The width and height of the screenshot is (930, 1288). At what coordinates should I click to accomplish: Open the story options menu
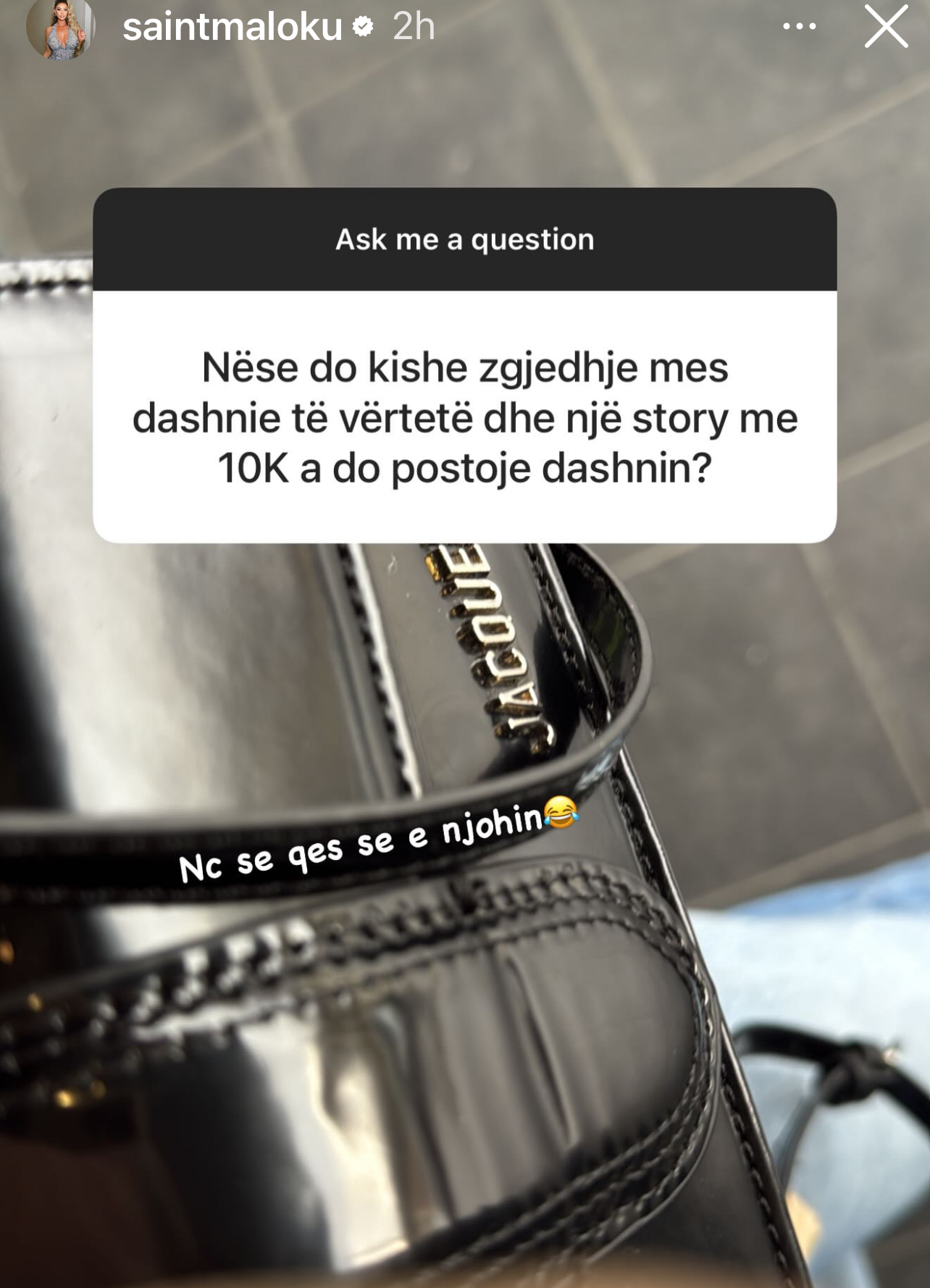pos(800,27)
